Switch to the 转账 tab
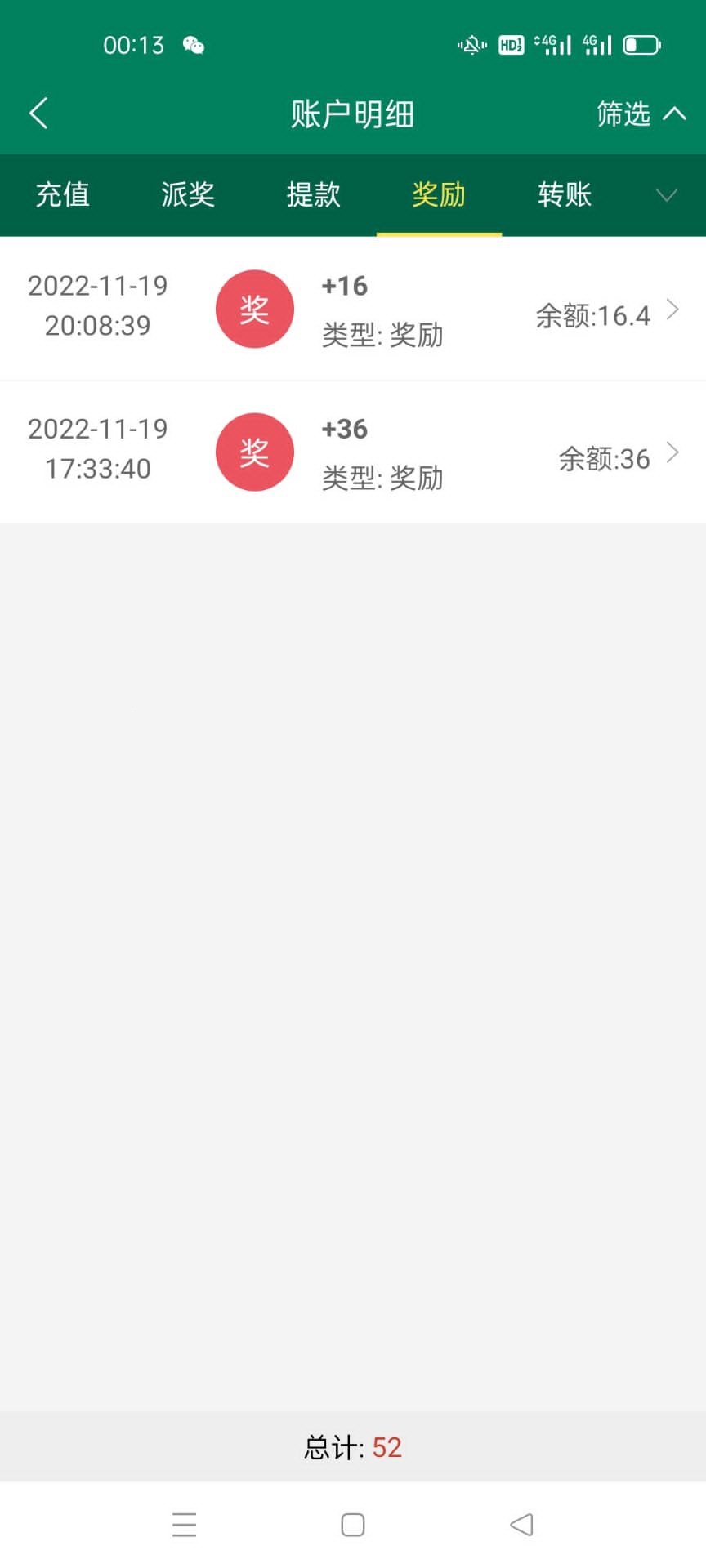 (565, 195)
